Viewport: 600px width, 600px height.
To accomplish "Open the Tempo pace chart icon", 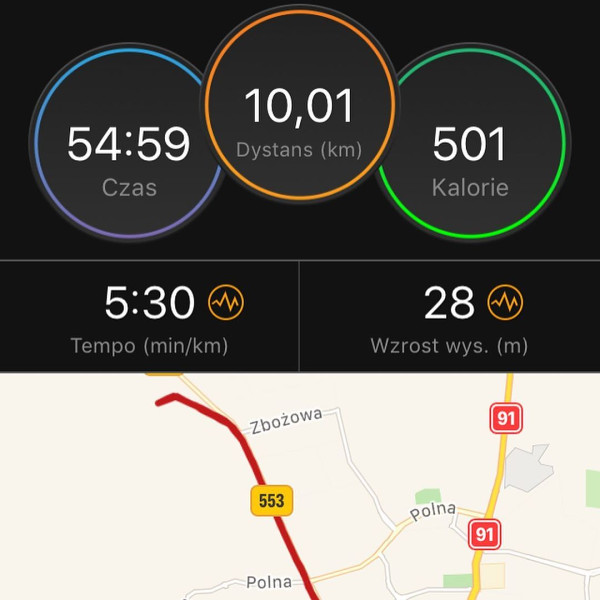I will pos(226,302).
